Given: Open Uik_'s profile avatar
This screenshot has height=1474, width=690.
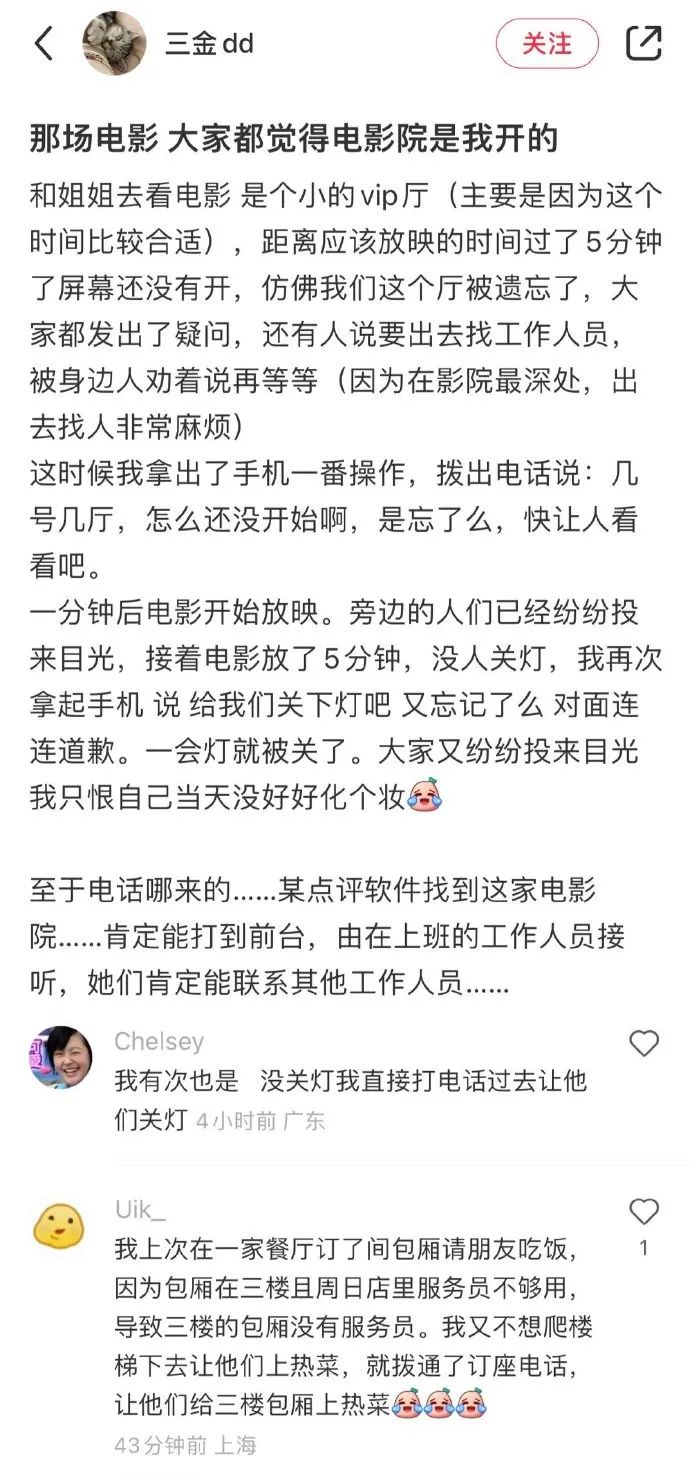Looking at the screenshot, I should coord(59,1226).
